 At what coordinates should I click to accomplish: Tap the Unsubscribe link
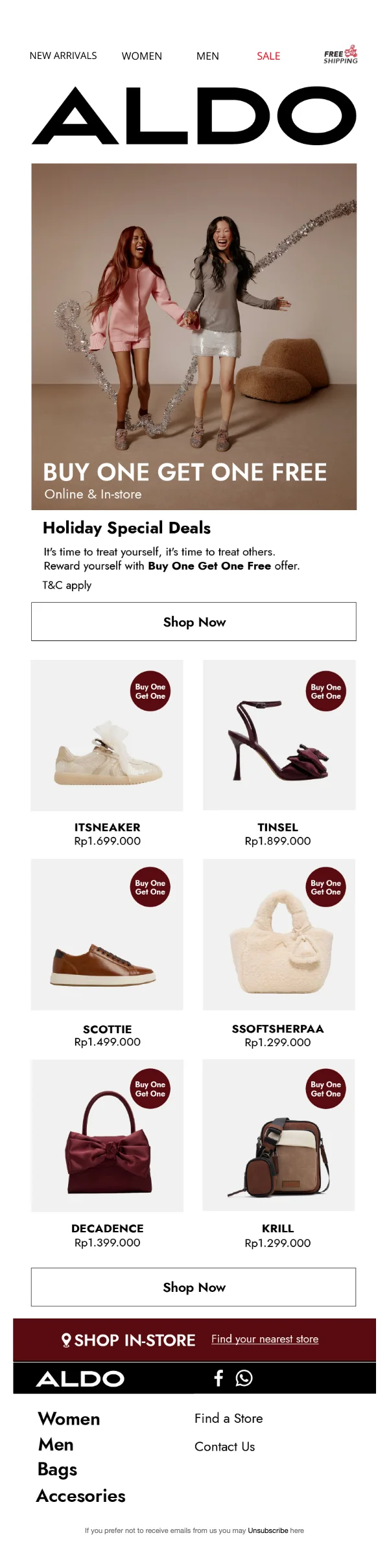(268, 1530)
